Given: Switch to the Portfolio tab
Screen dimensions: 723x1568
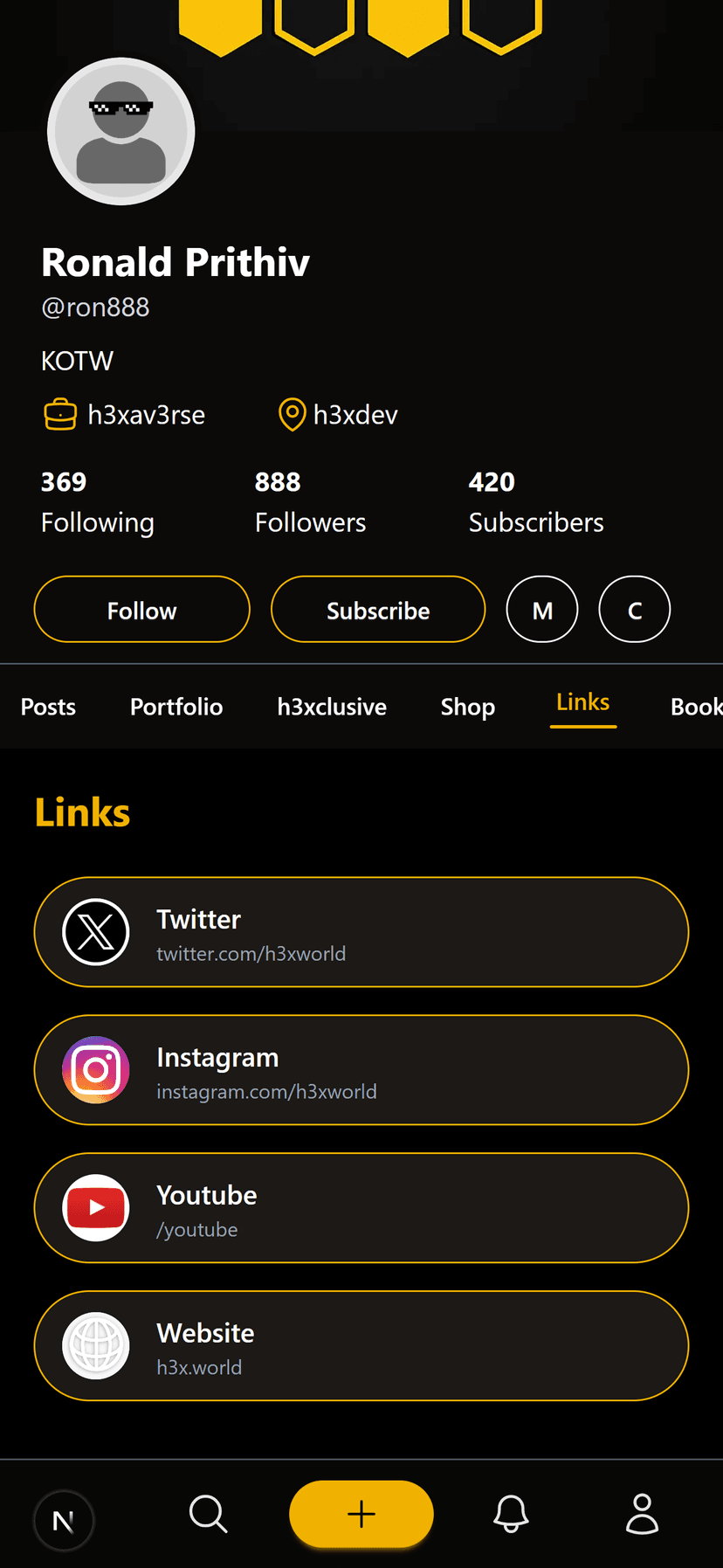Looking at the screenshot, I should coord(176,707).
